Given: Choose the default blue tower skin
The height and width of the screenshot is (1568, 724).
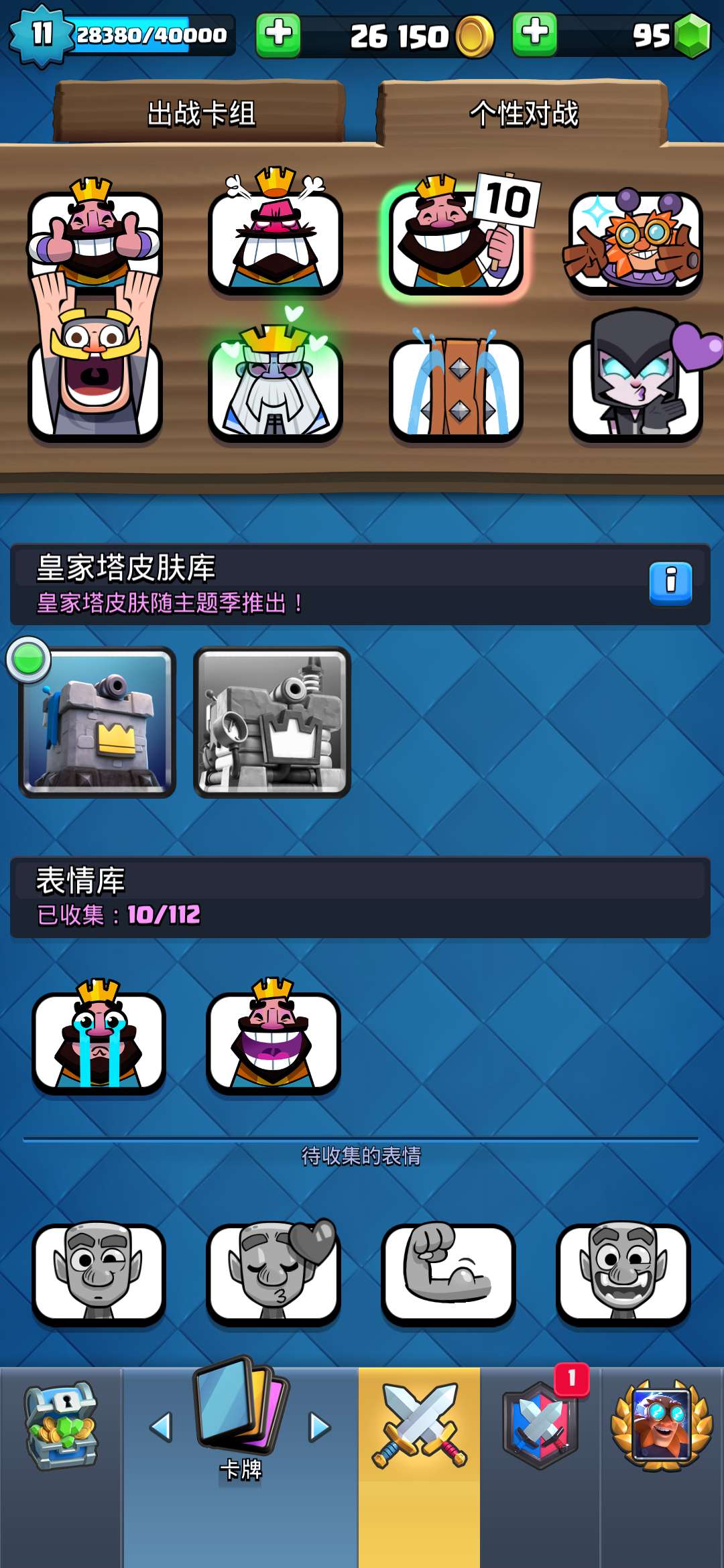Looking at the screenshot, I should (97, 722).
